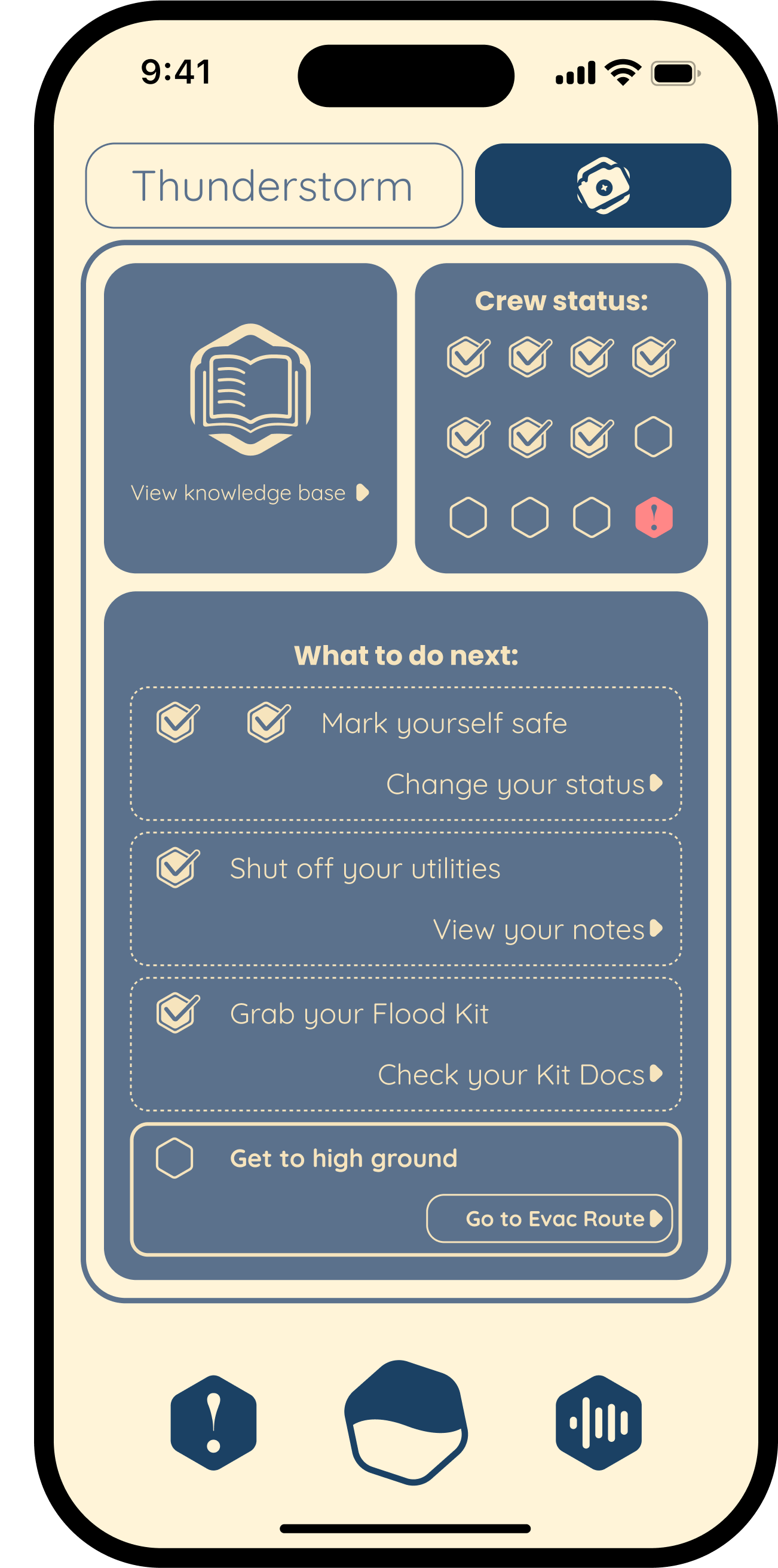The width and height of the screenshot is (778, 1568).
Task: Uncheck Shut off your utilities
Action: 177,867
